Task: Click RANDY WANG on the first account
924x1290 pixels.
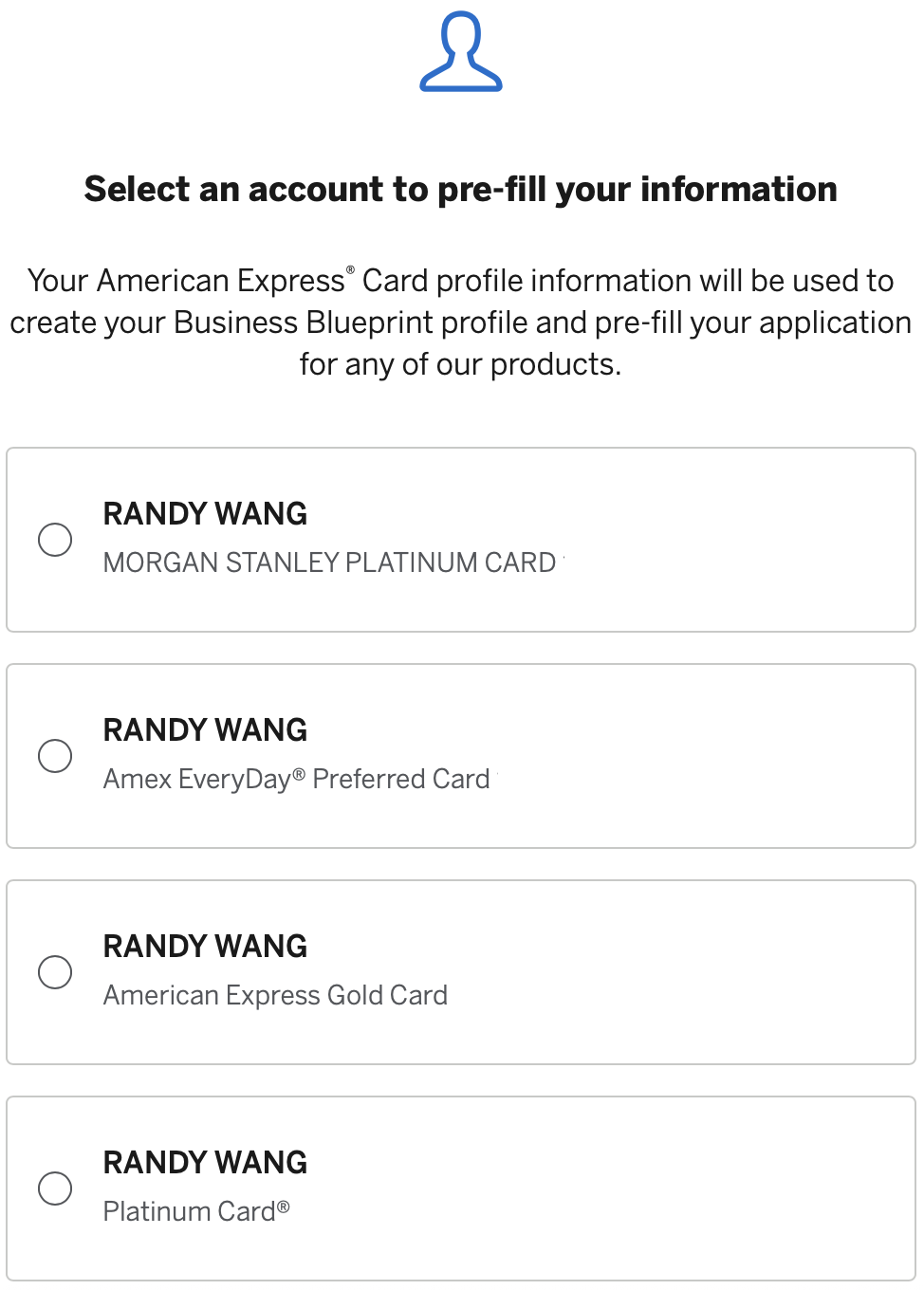Action: pos(205,513)
